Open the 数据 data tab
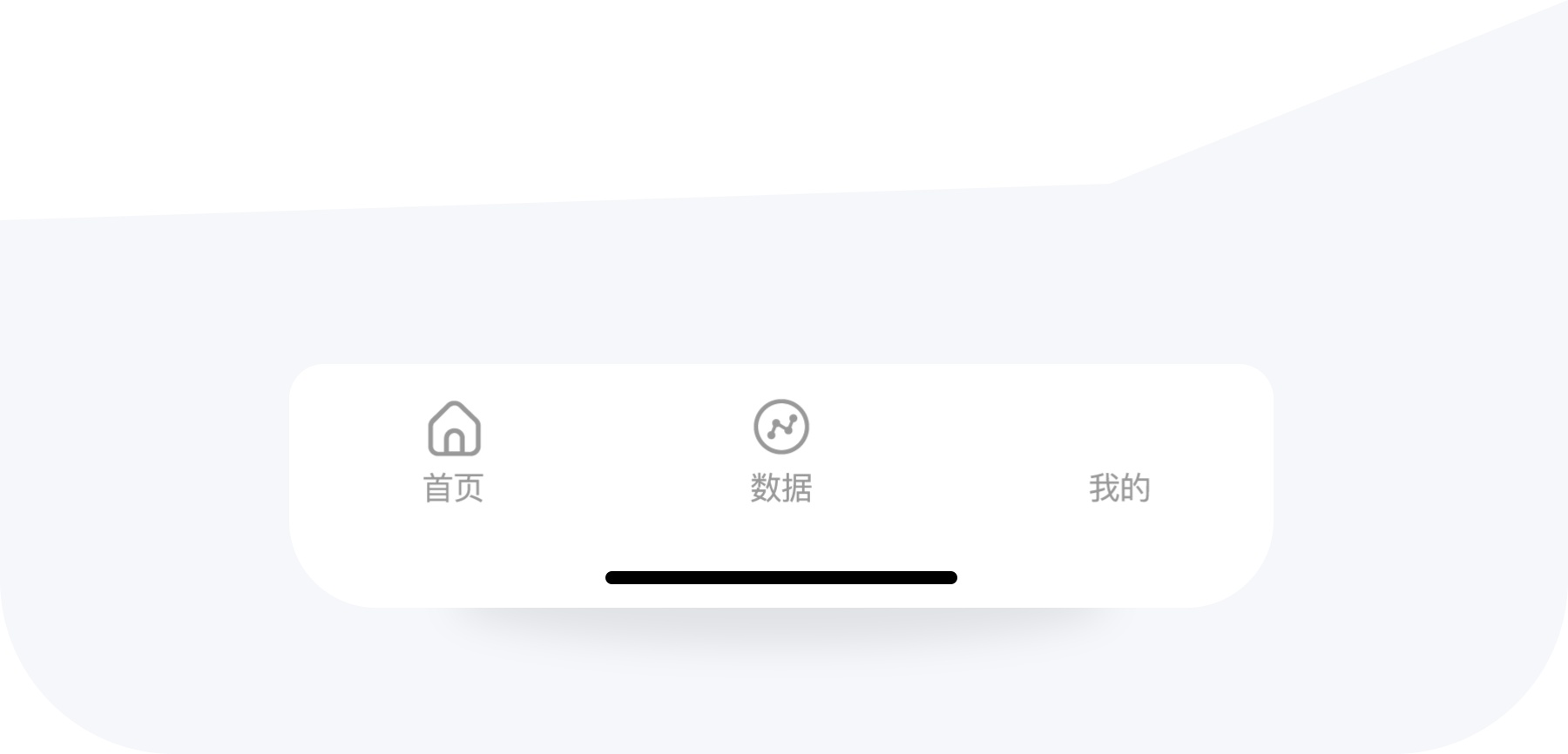 pyautogui.click(x=781, y=453)
